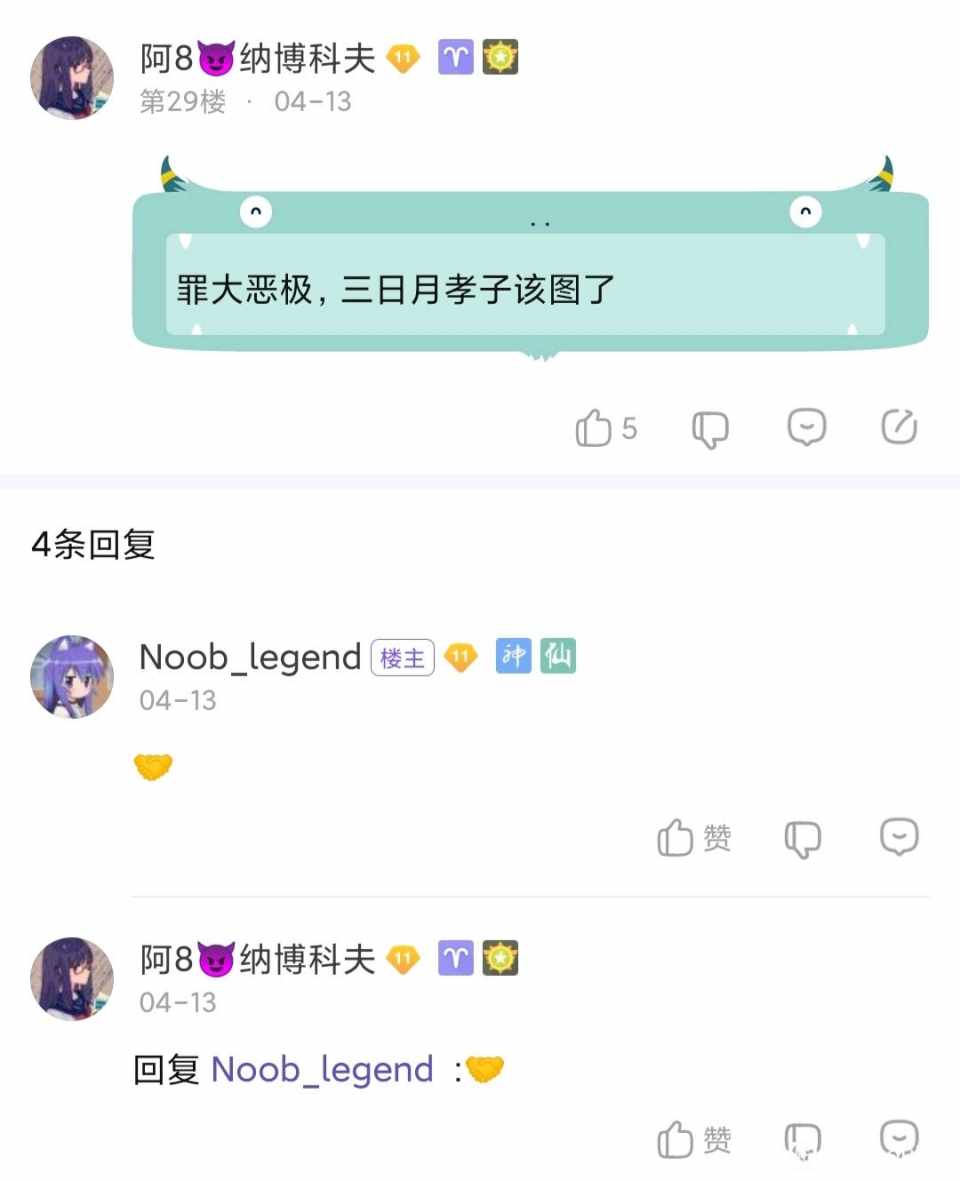This screenshot has height=1181, width=960.
Task: Comment on 阿8纳博科夫's reply to Noob_legend
Action: (x=898, y=1138)
